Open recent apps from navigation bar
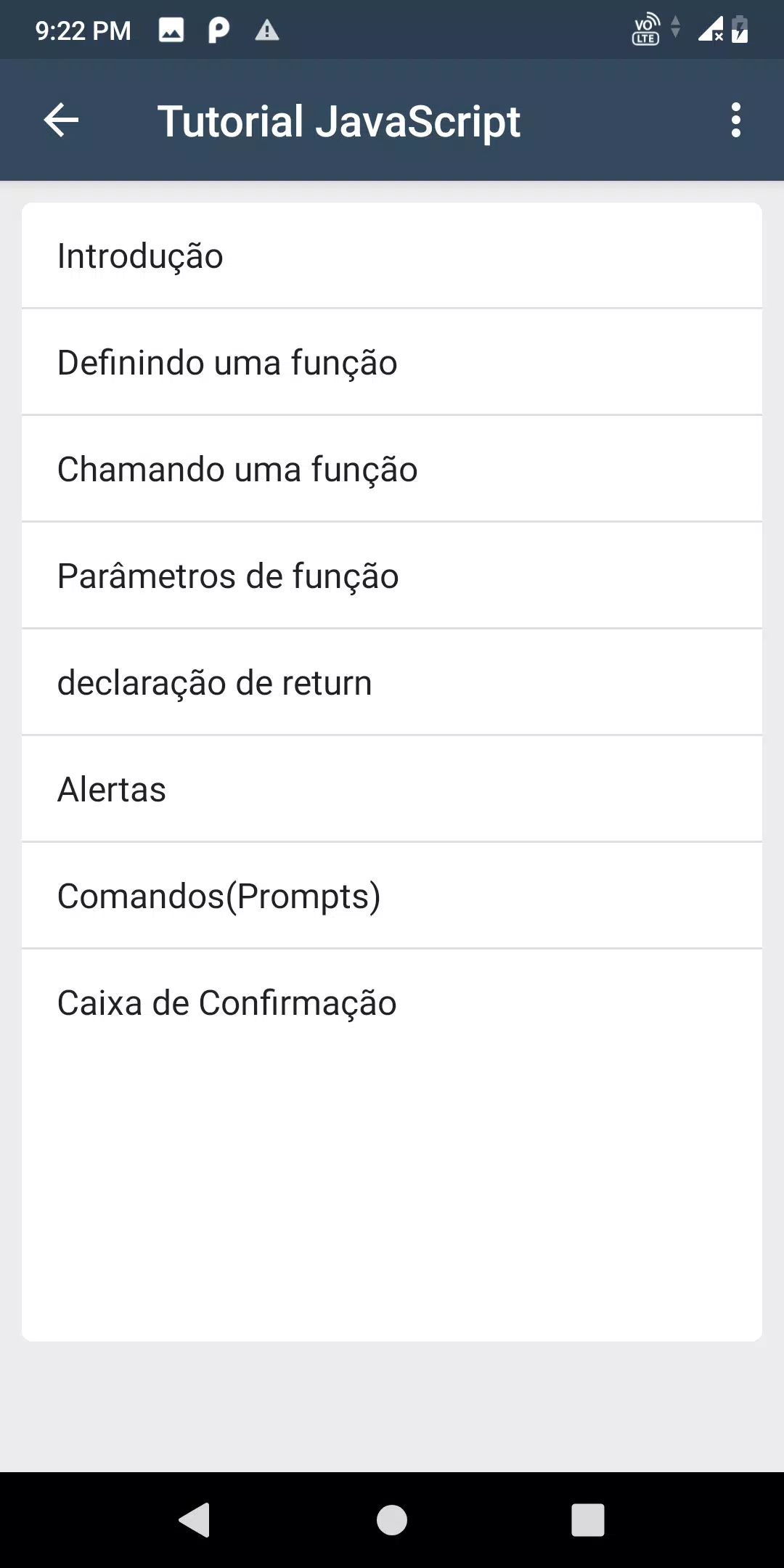Image resolution: width=784 pixels, height=1568 pixels. [x=588, y=1520]
